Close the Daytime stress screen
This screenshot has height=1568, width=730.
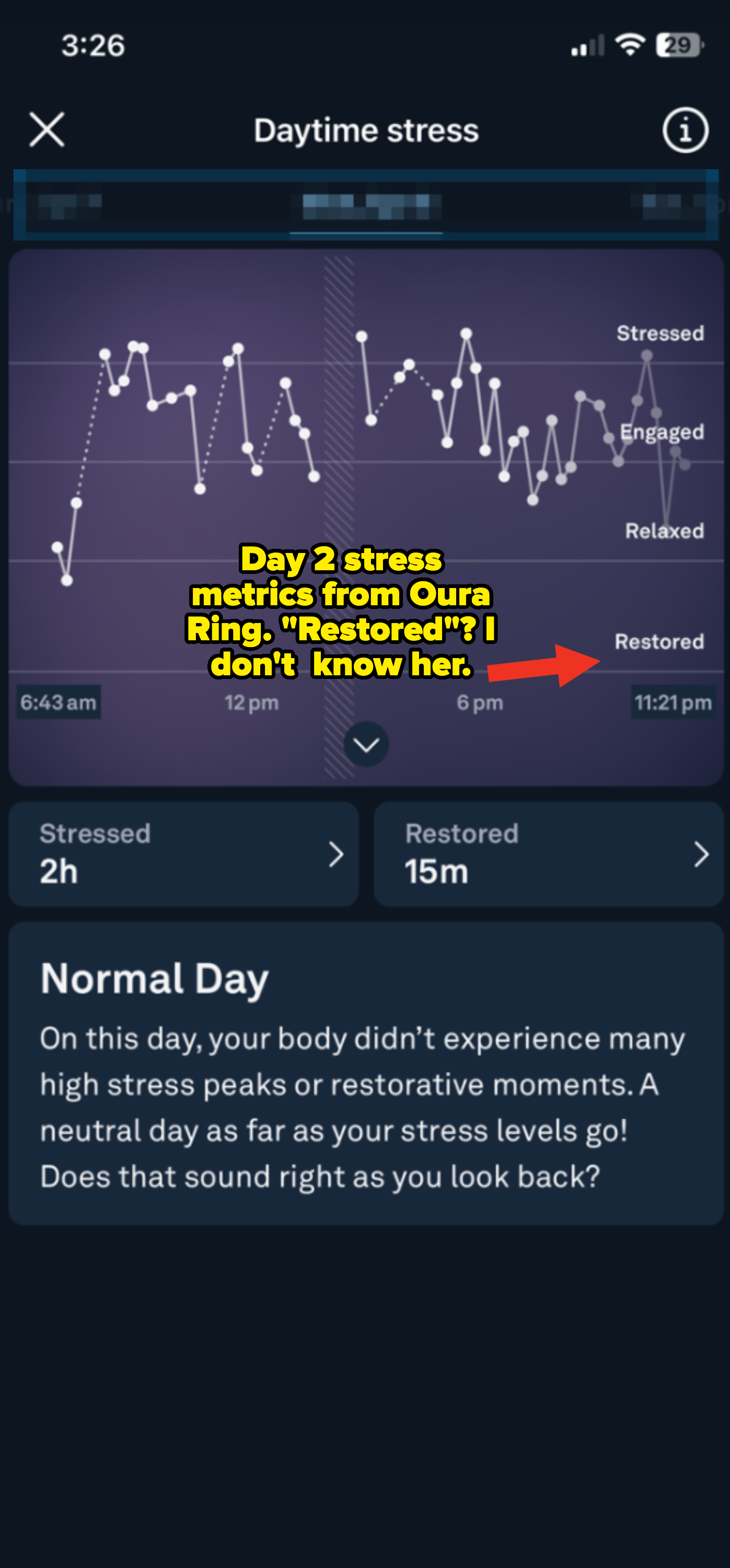click(x=47, y=130)
